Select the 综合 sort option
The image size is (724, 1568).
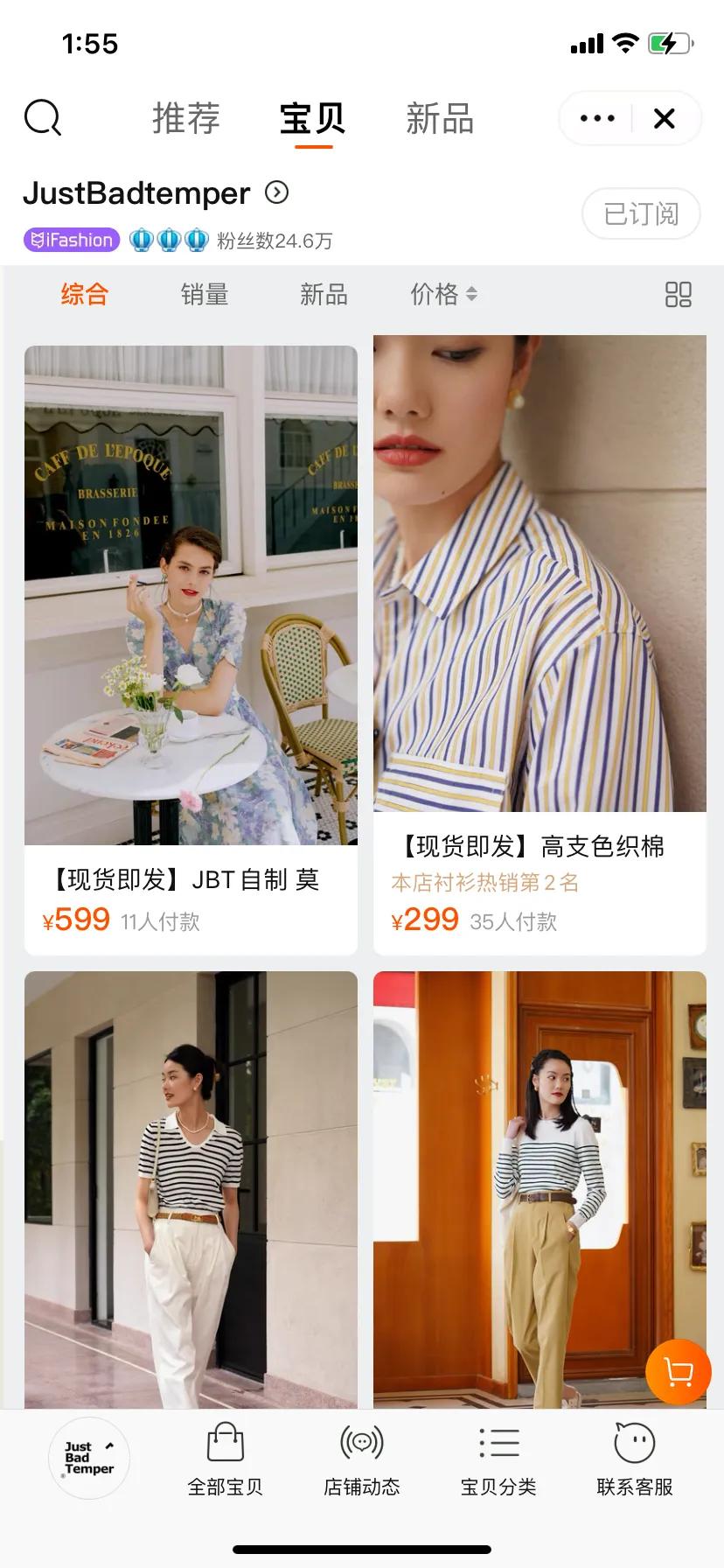pos(83,294)
